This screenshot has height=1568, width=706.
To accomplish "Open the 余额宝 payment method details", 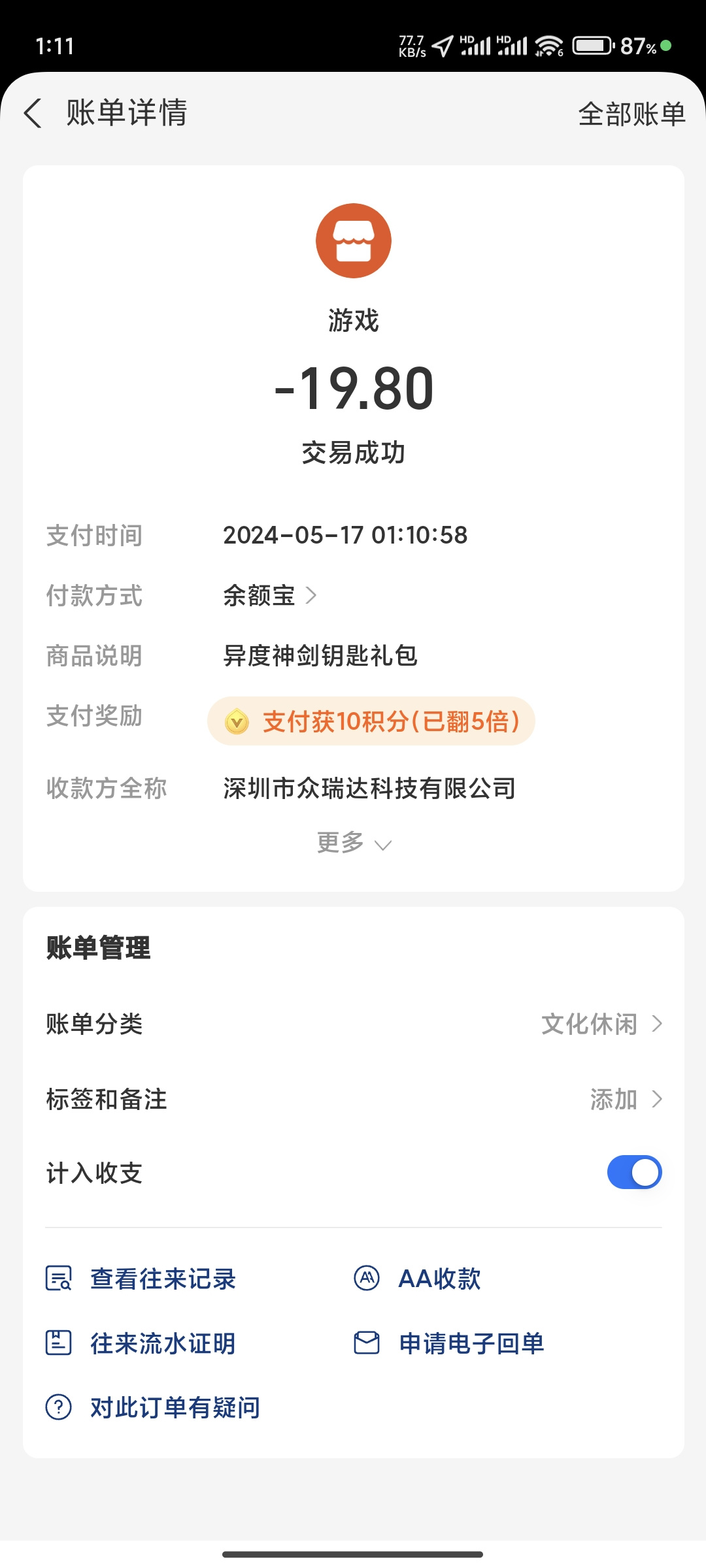I will pos(269,595).
